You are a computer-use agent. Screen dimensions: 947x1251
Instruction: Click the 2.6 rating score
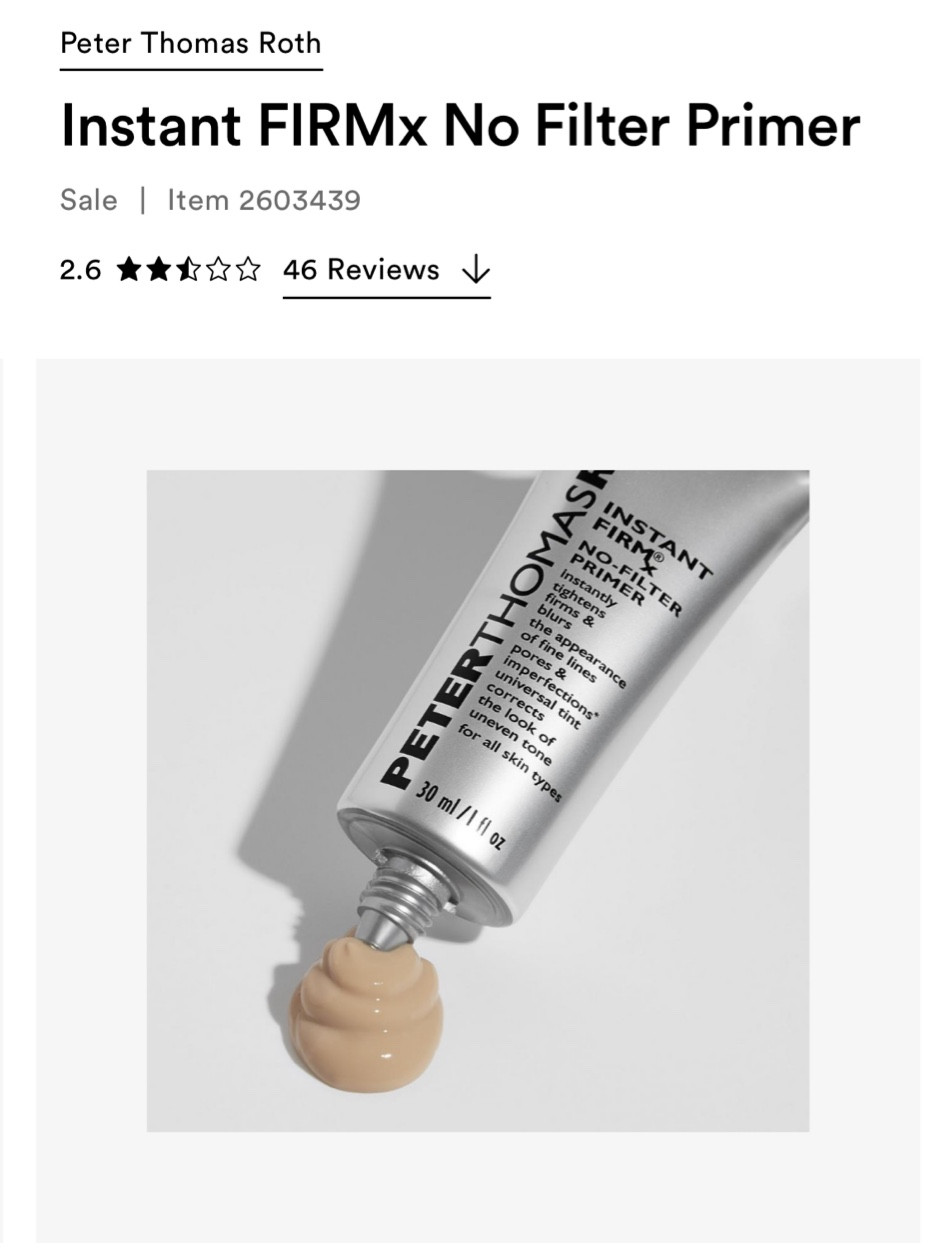[x=79, y=268]
